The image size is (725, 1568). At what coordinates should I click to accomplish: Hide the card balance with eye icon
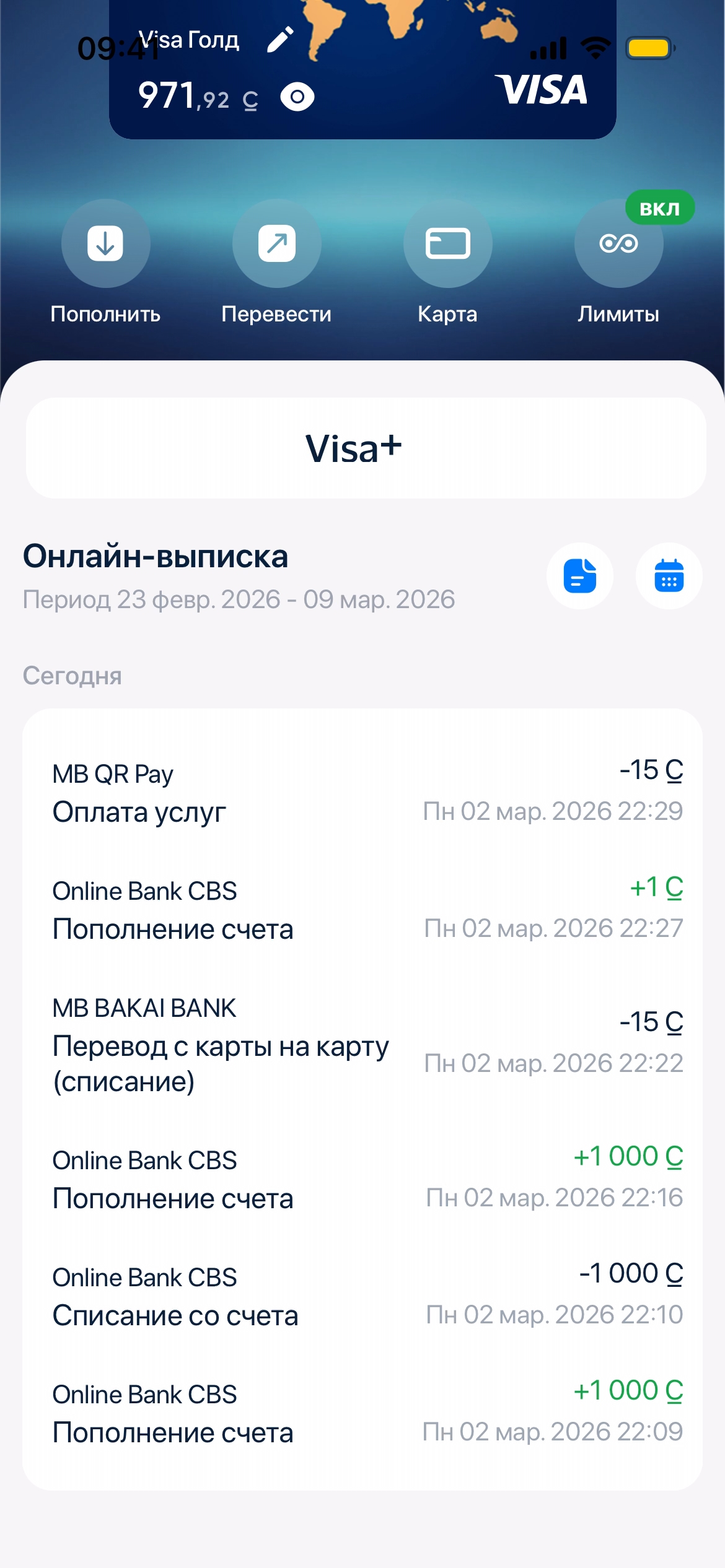tap(297, 97)
